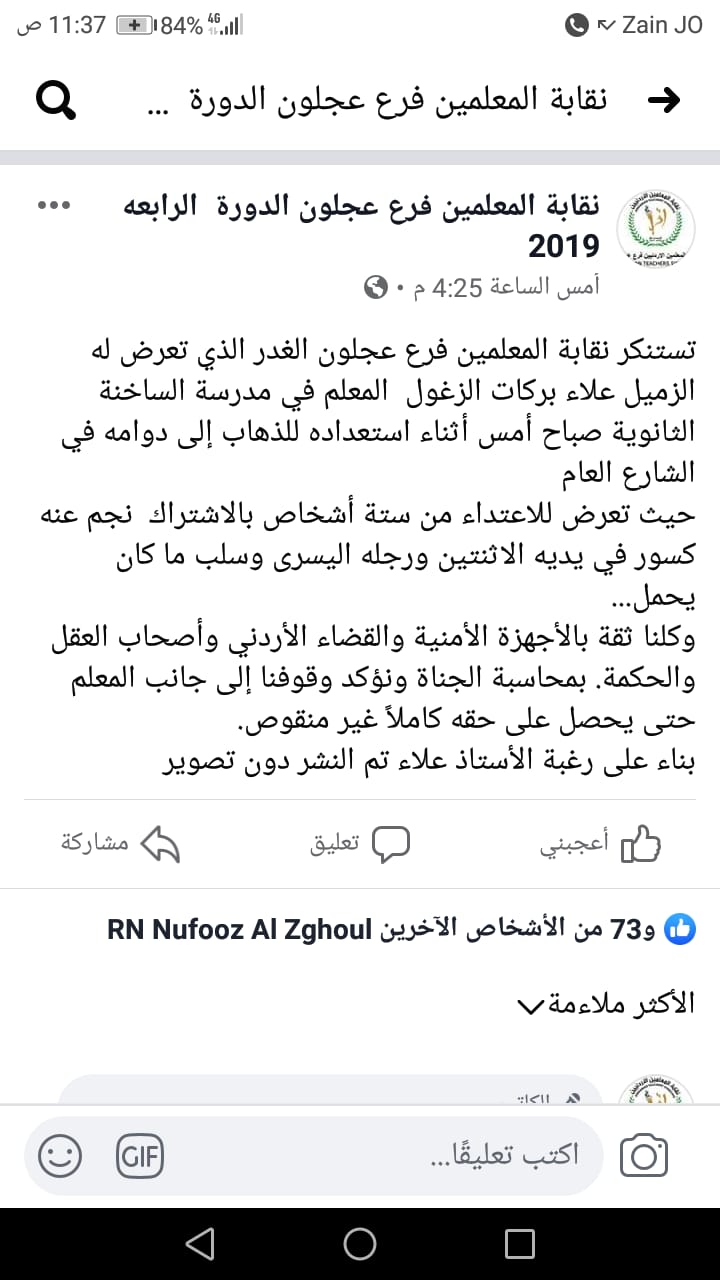Open the emoji smiley picker
Screen dimensions: 720x1280
60,1157
